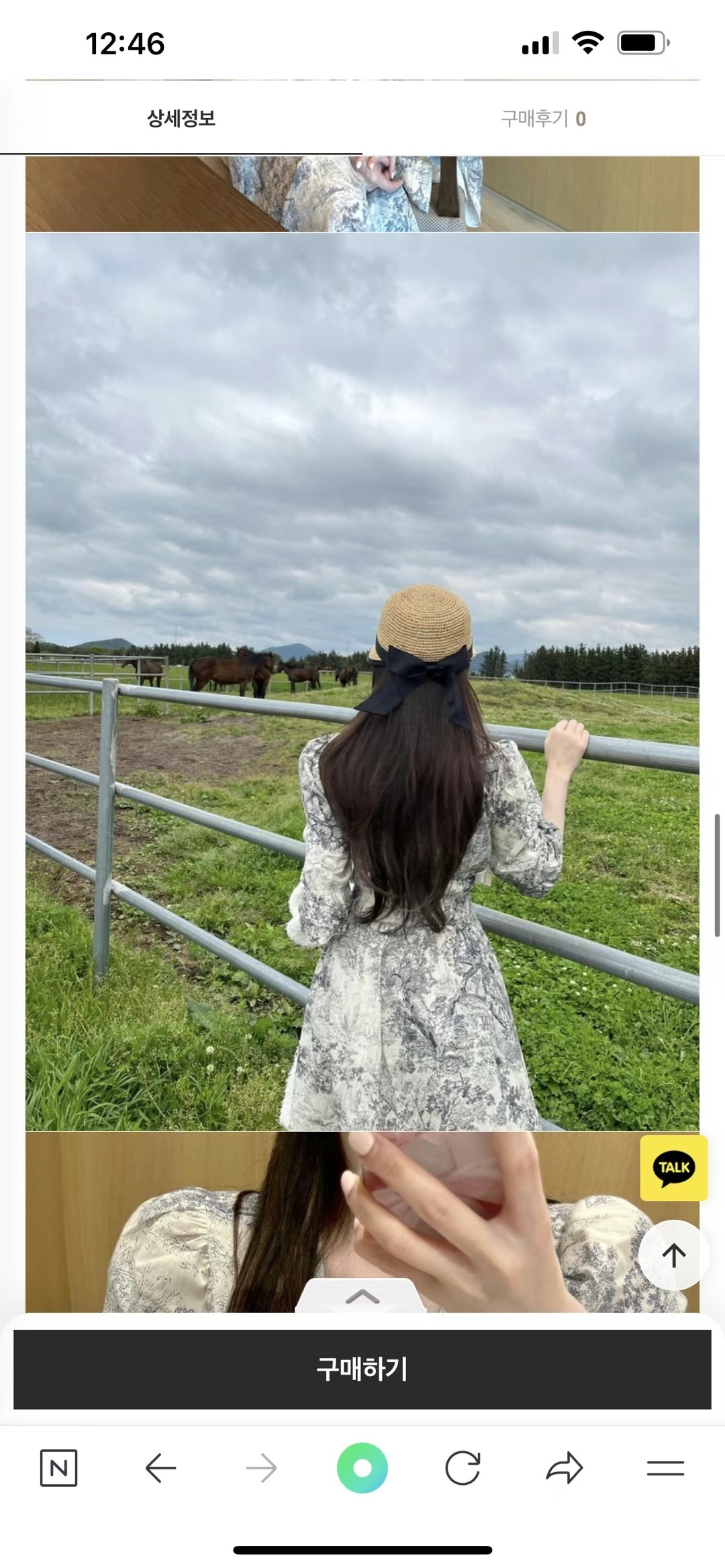
Task: Open the browser hamburger menu
Action: coord(665,1468)
